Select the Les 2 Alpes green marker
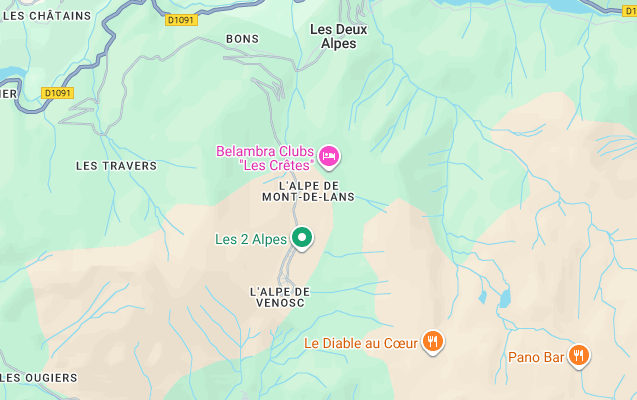637x400 pixels. click(x=302, y=238)
